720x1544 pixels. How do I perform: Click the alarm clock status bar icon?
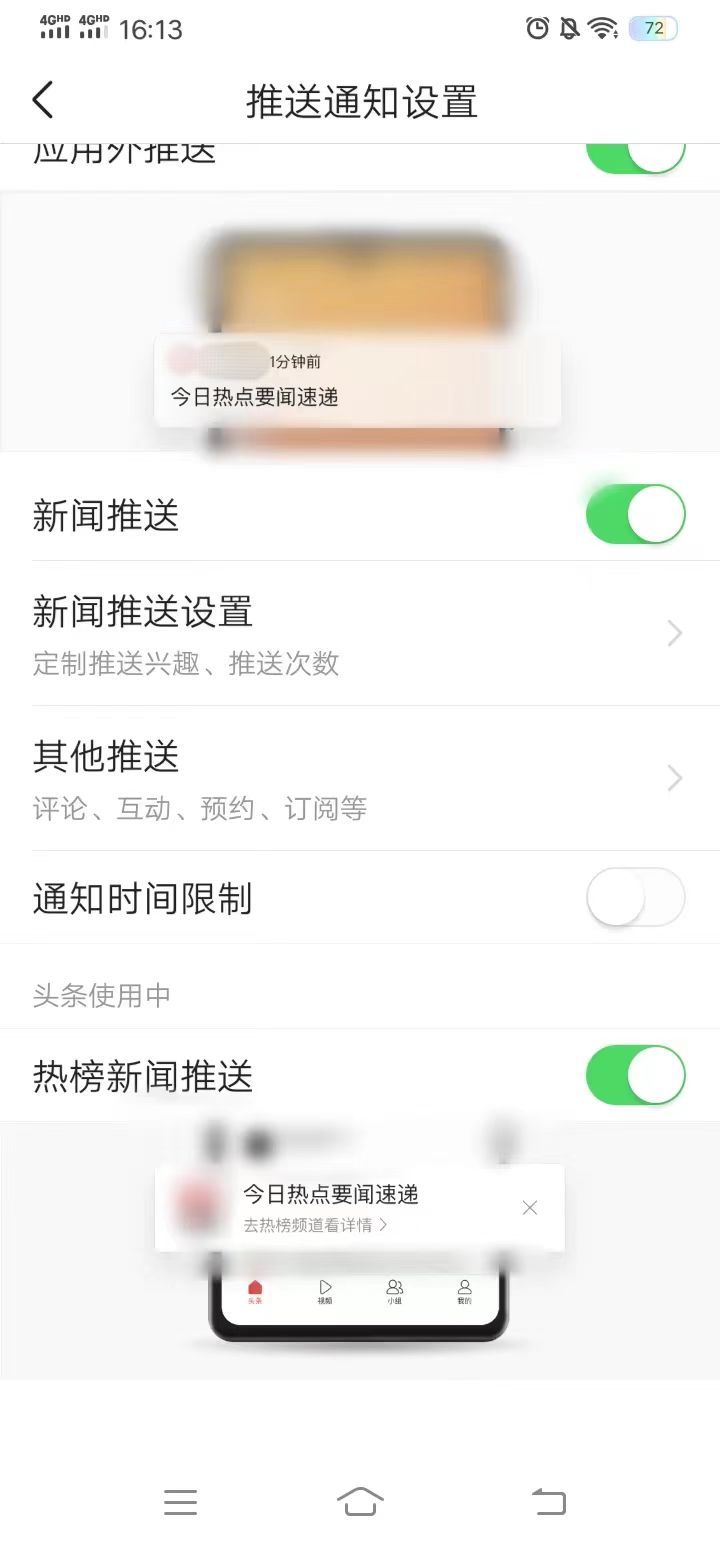click(538, 29)
